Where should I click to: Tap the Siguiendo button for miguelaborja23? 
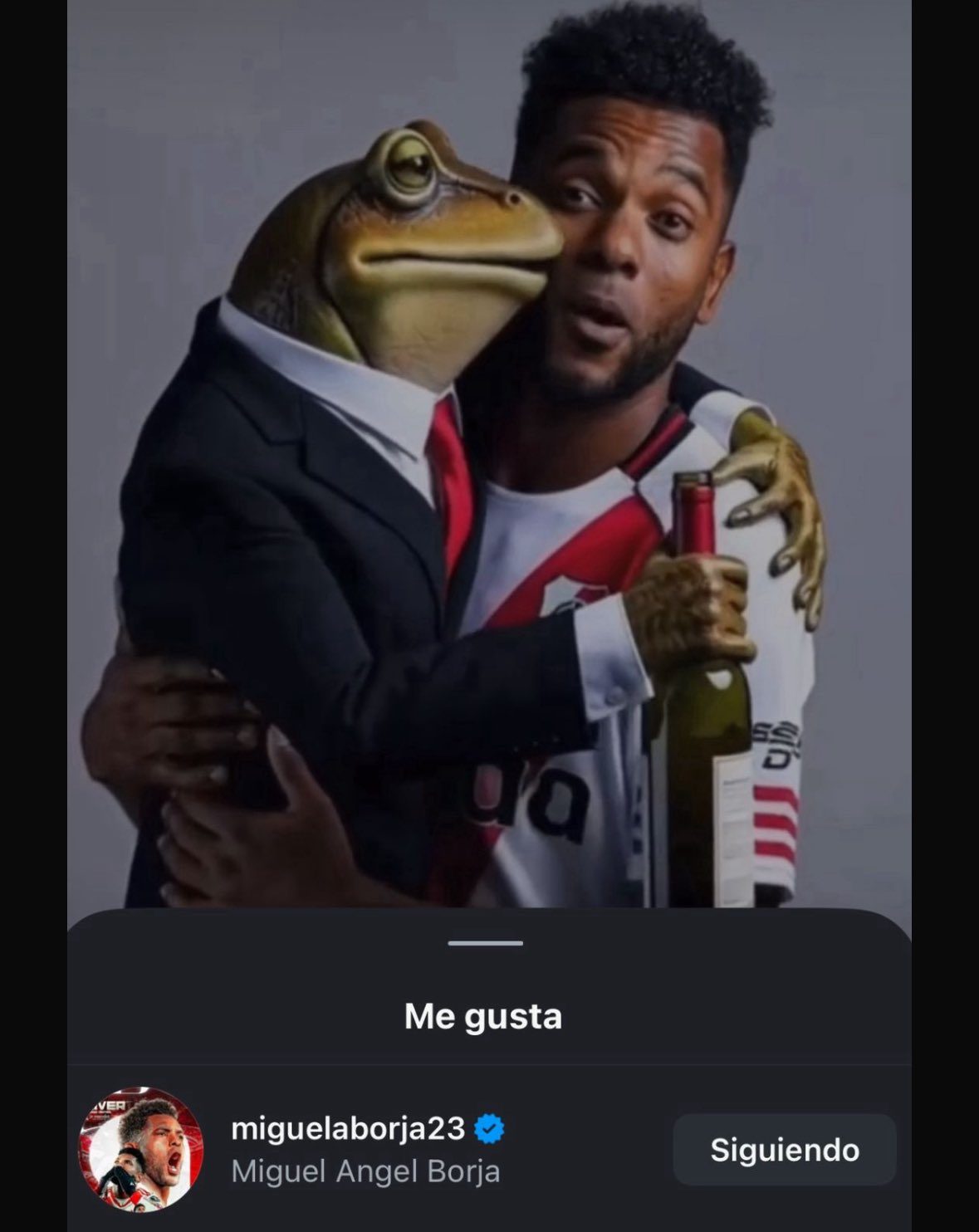click(784, 1149)
